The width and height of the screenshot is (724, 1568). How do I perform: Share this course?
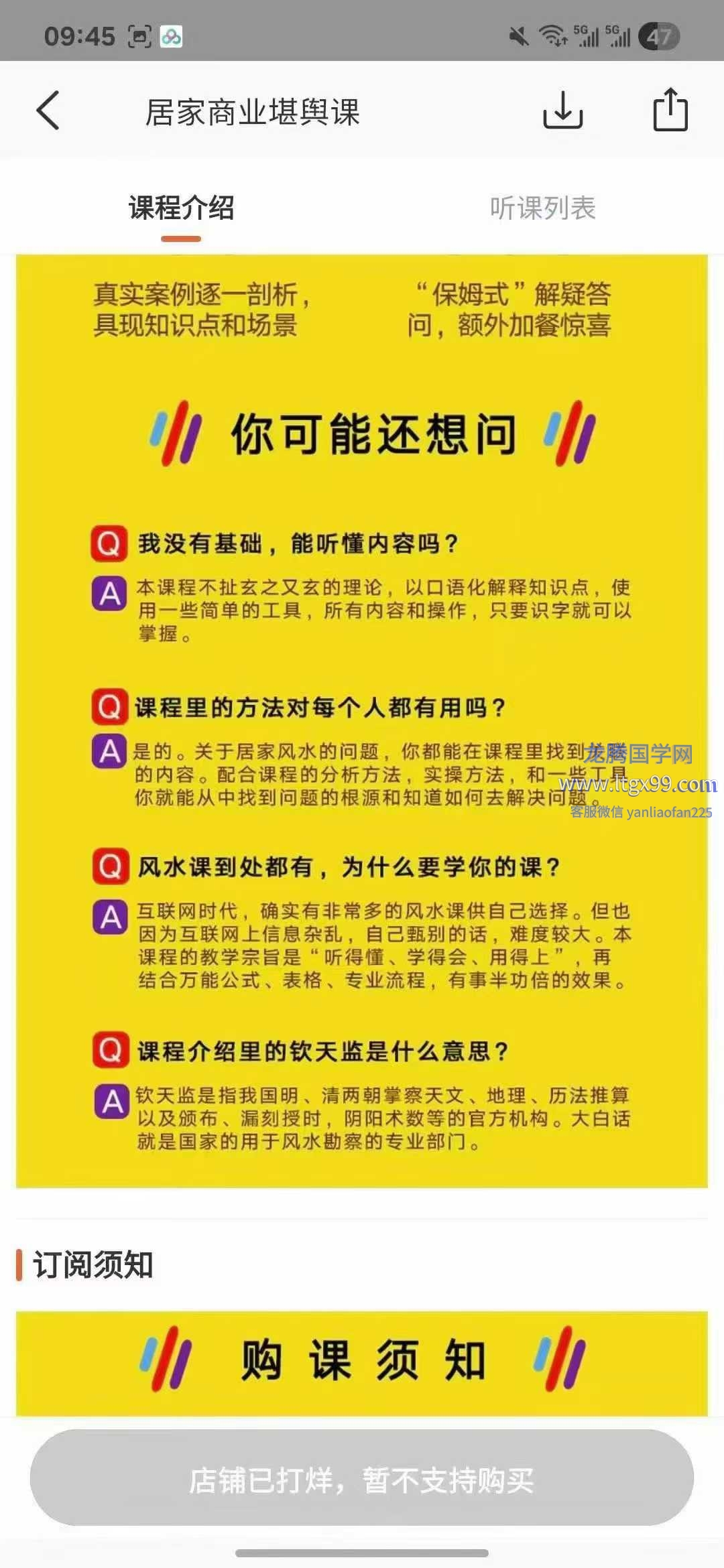coord(670,109)
